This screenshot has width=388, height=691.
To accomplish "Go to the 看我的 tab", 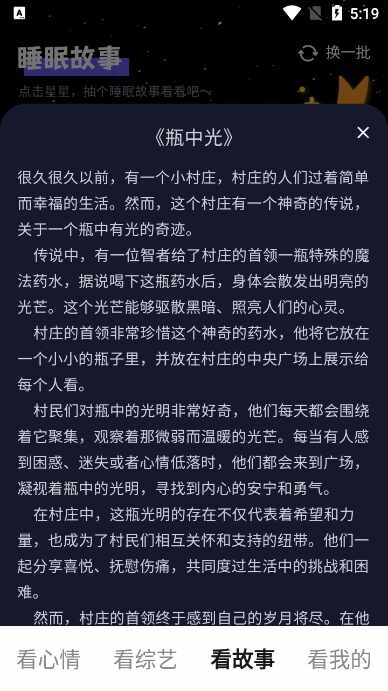I will click(x=339, y=659).
